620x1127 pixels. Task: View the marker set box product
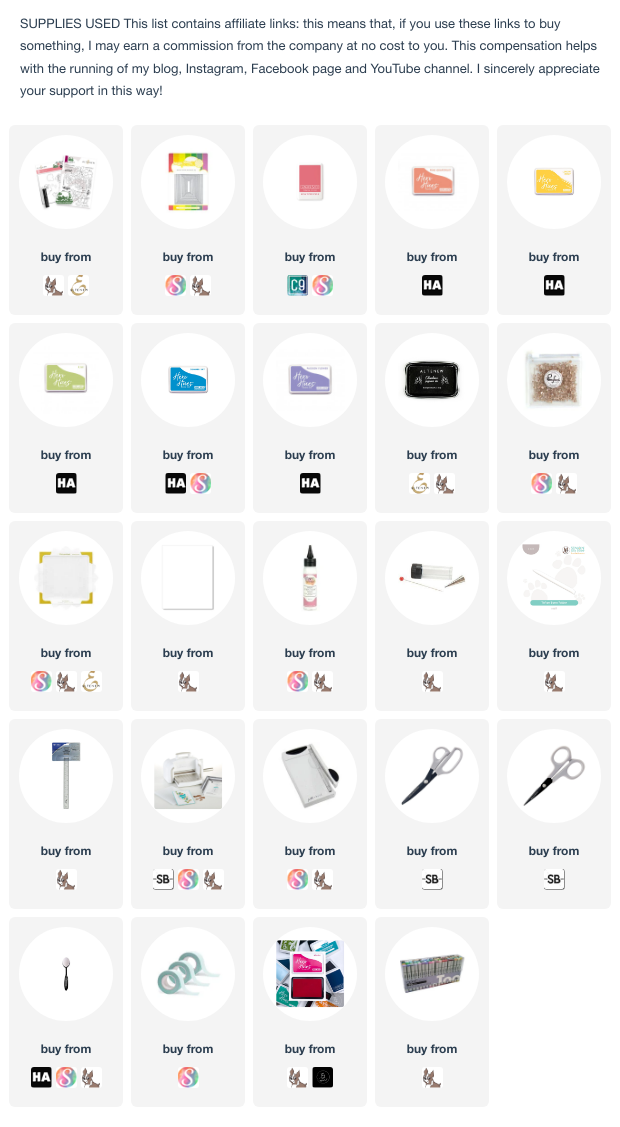click(432, 973)
